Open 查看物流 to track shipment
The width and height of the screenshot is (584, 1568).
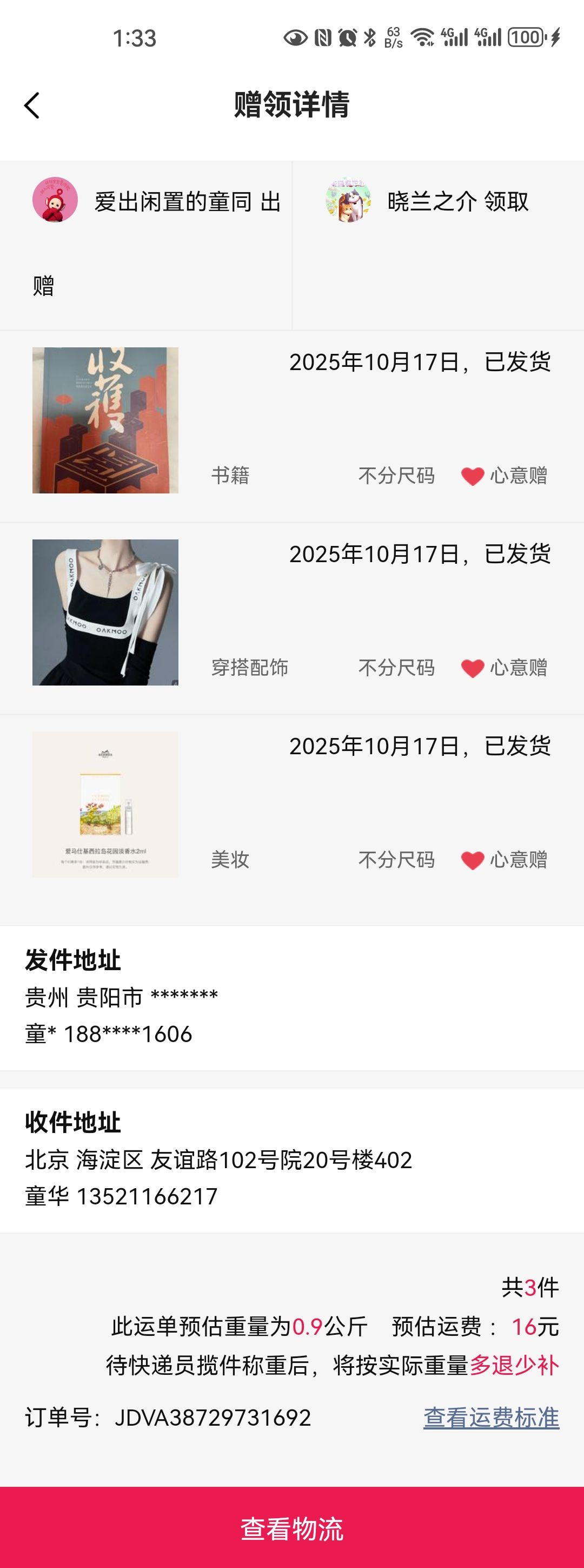tap(292, 1528)
